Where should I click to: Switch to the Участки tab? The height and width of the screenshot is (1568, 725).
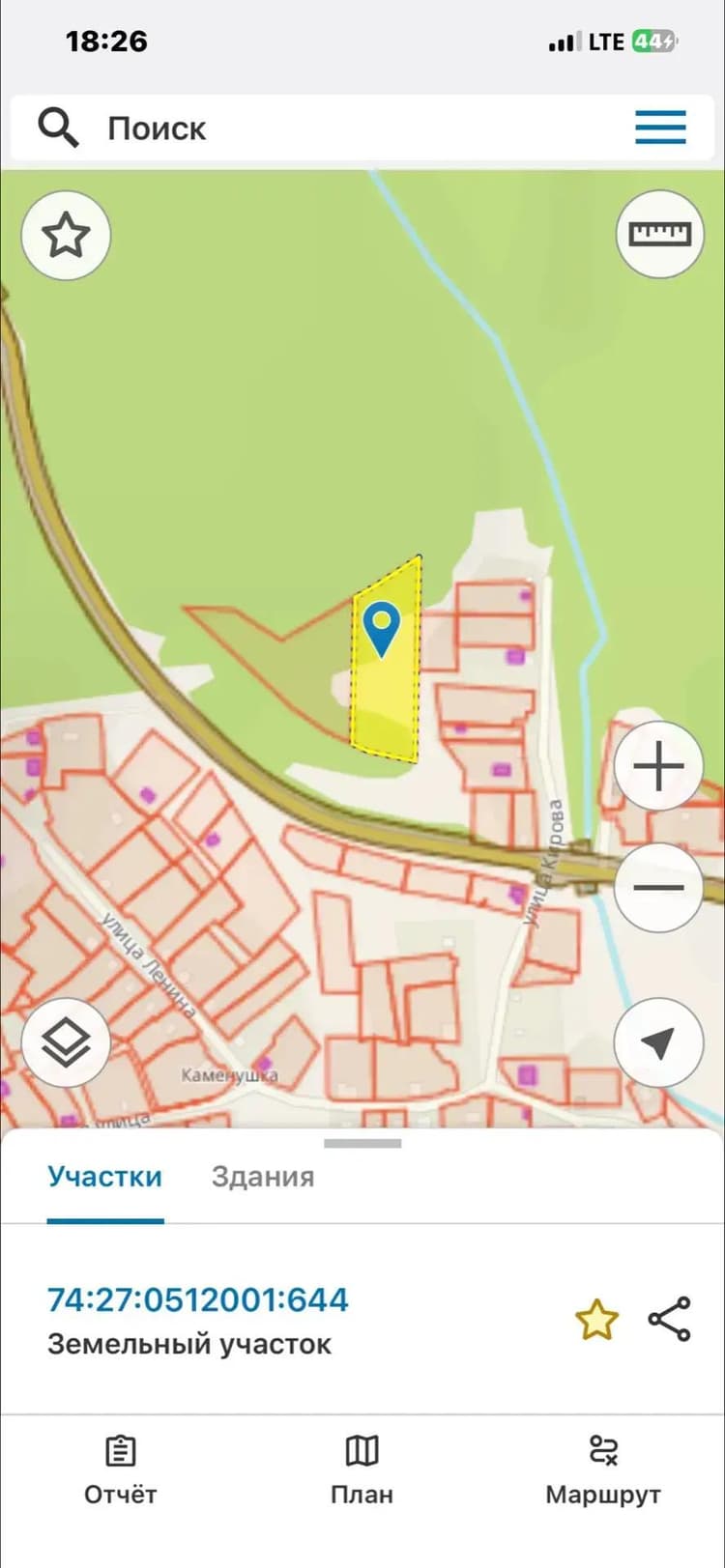tap(104, 1177)
